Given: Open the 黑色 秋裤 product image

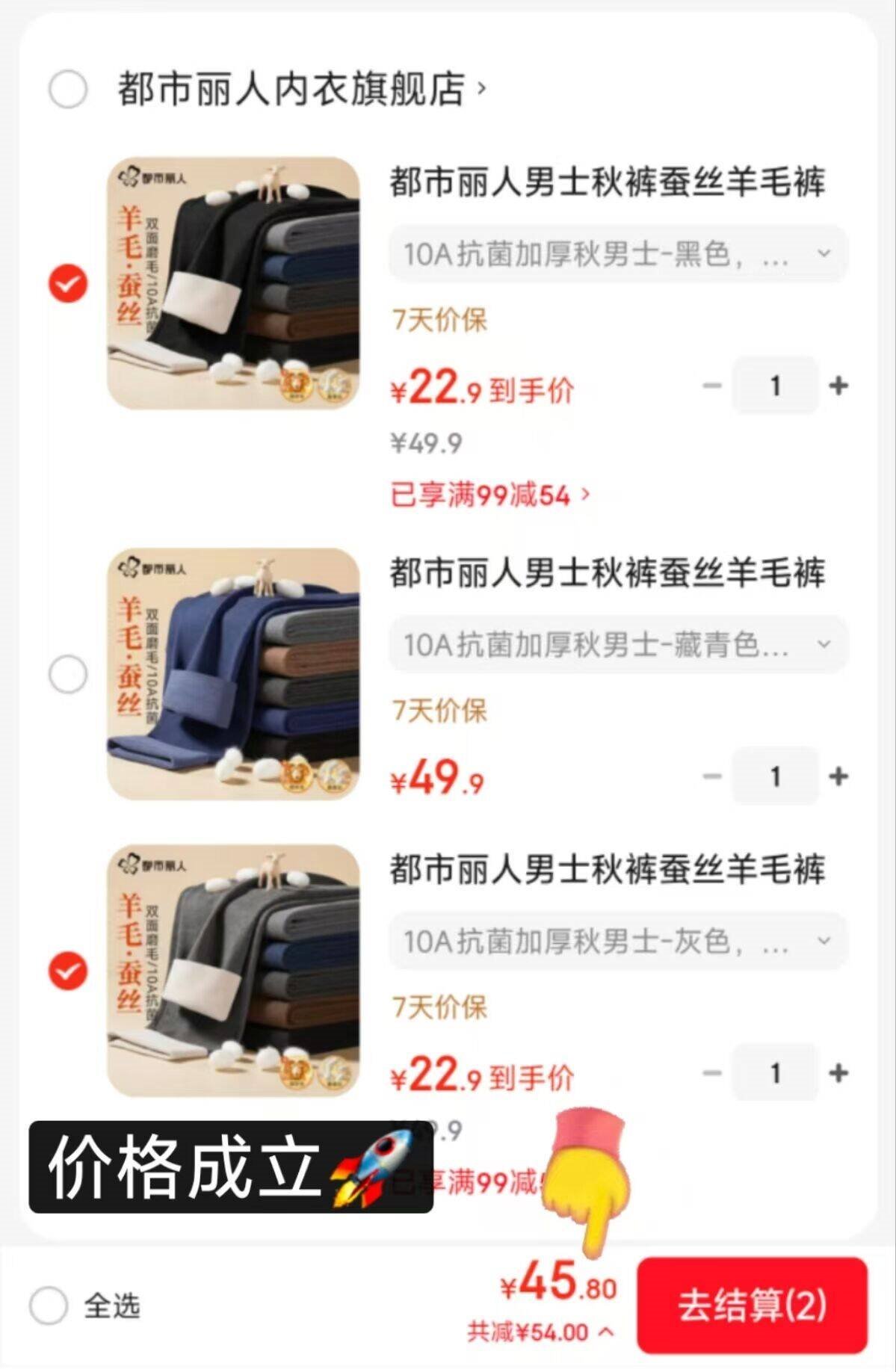Looking at the screenshot, I should [233, 283].
